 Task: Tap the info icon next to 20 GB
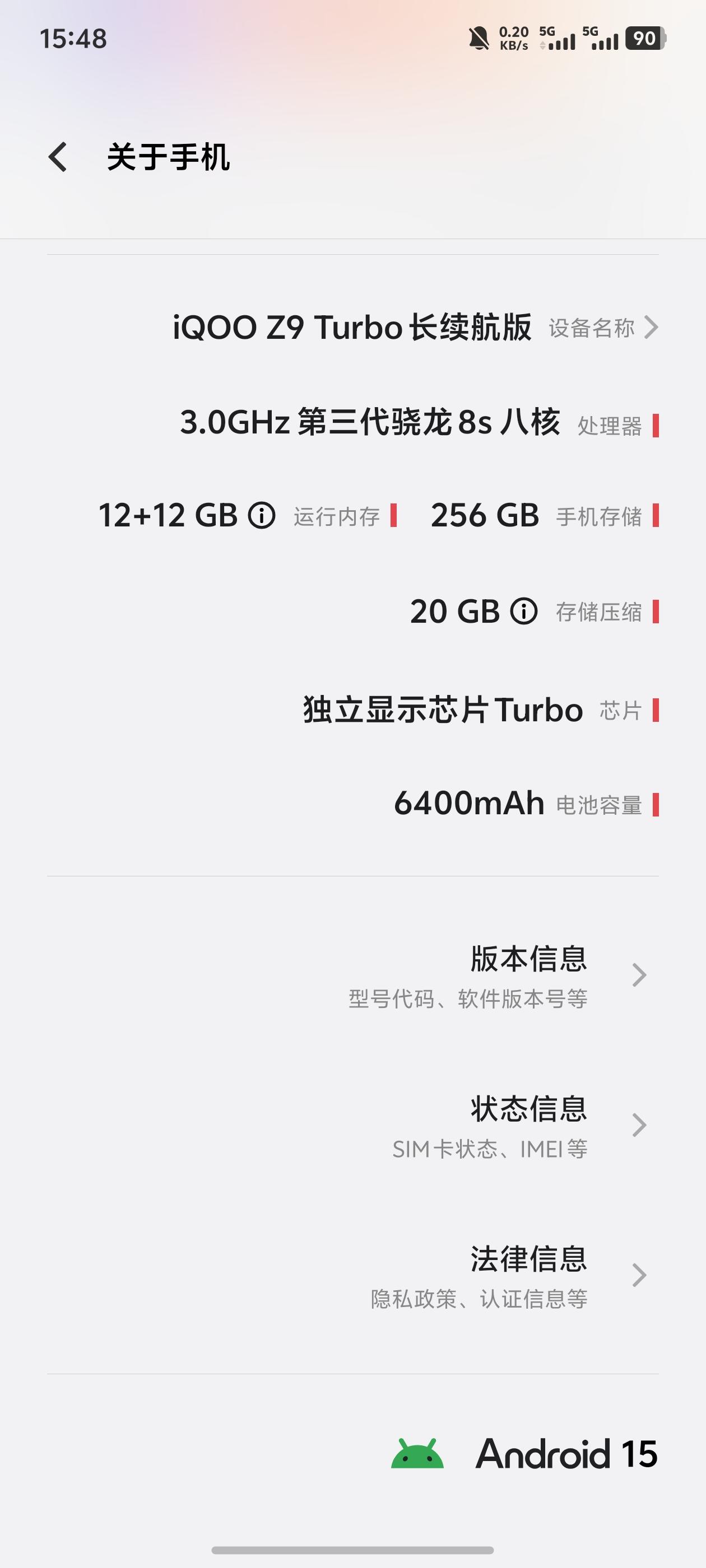523,611
